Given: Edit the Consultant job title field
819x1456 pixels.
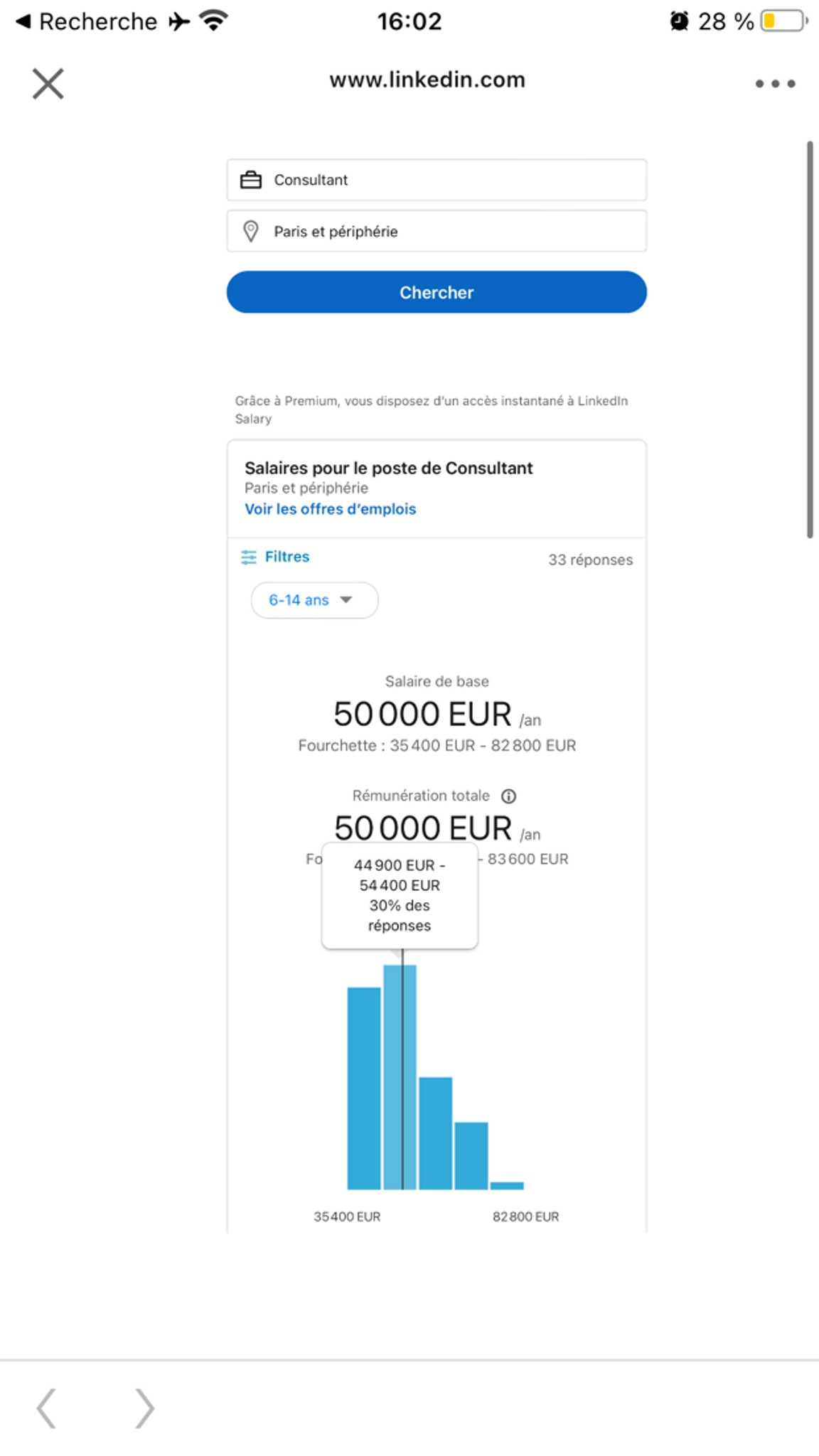Looking at the screenshot, I should click(437, 180).
